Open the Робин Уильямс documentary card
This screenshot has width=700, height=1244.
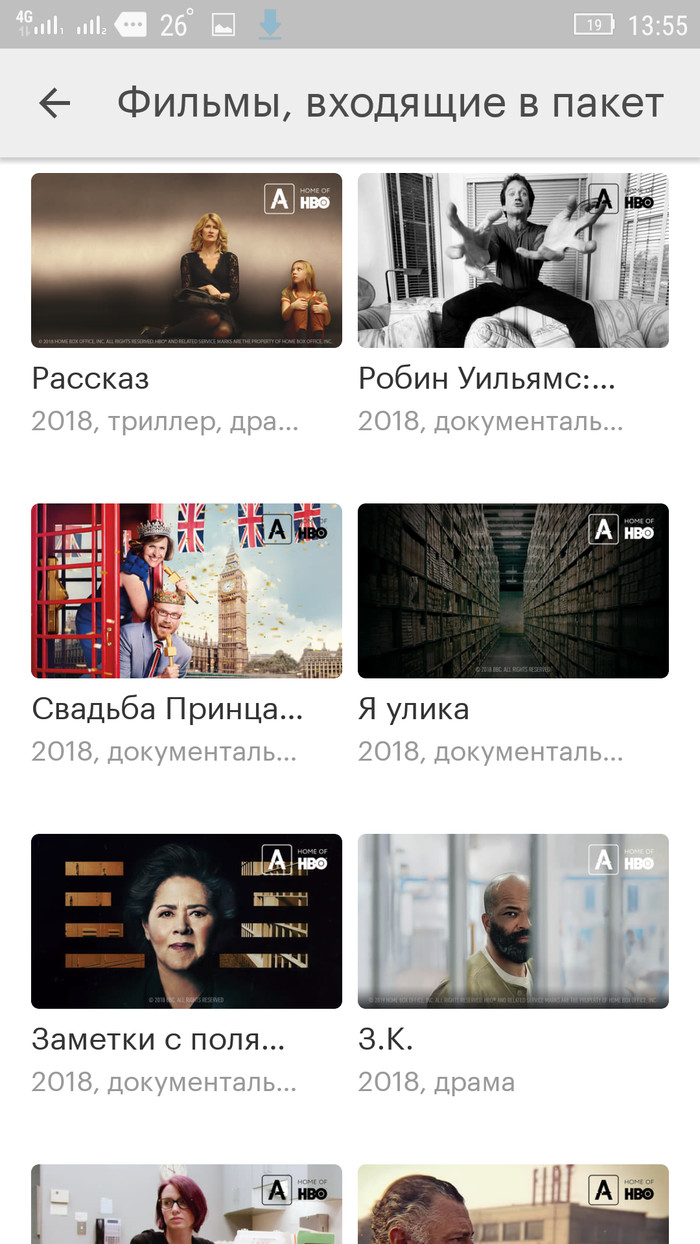pyautogui.click(x=513, y=261)
